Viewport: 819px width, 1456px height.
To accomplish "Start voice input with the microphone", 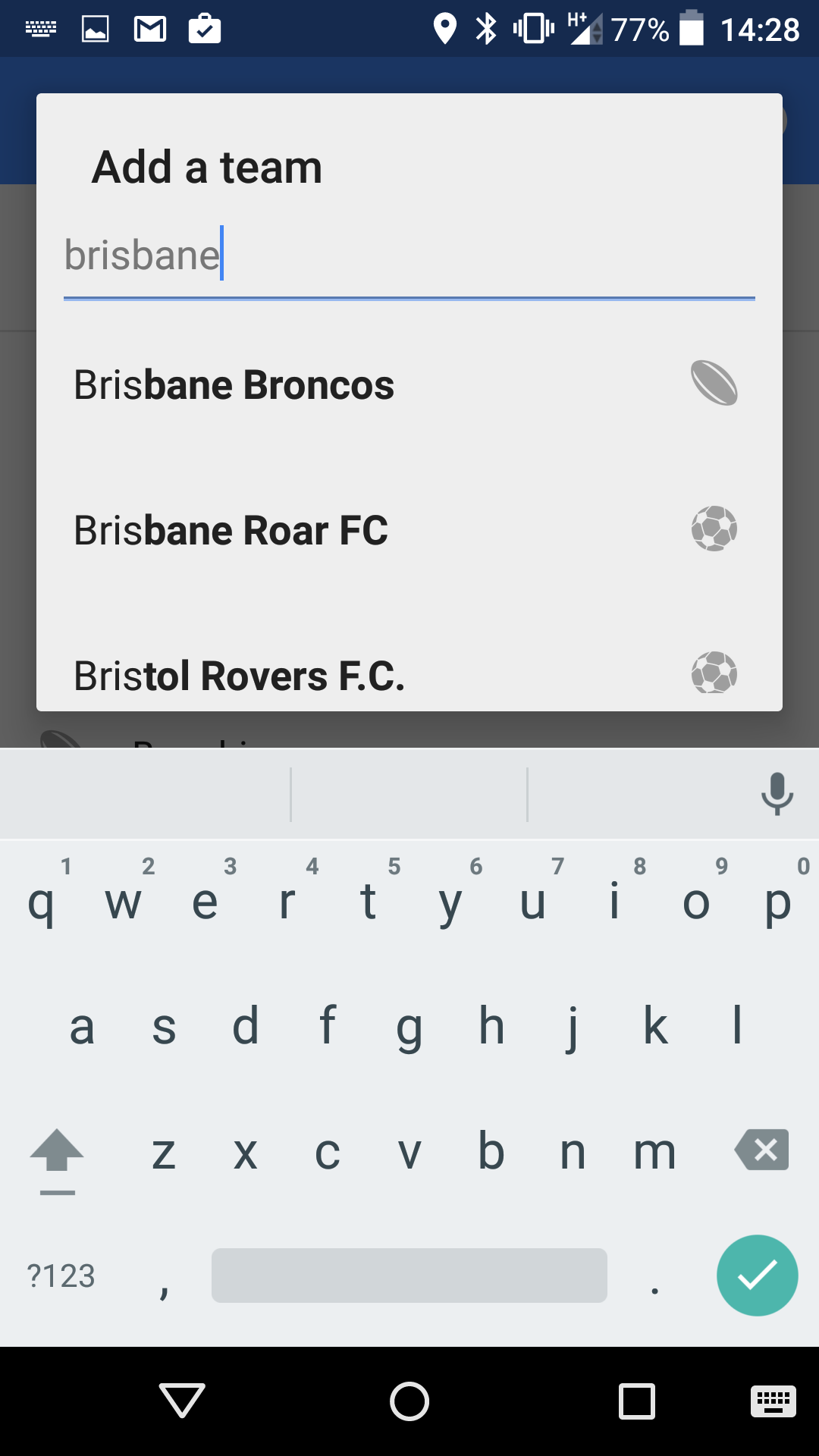I will (777, 794).
